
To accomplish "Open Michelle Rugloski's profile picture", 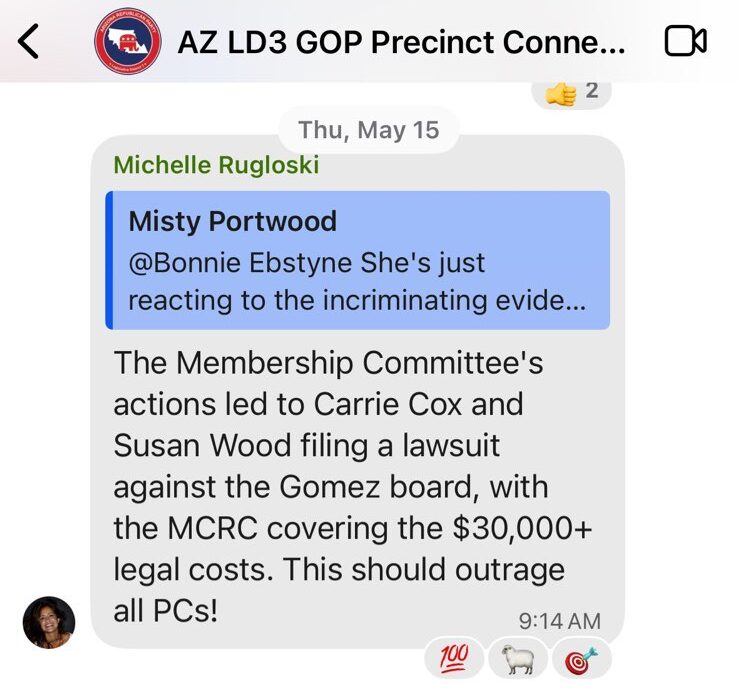I will click(x=49, y=622).
